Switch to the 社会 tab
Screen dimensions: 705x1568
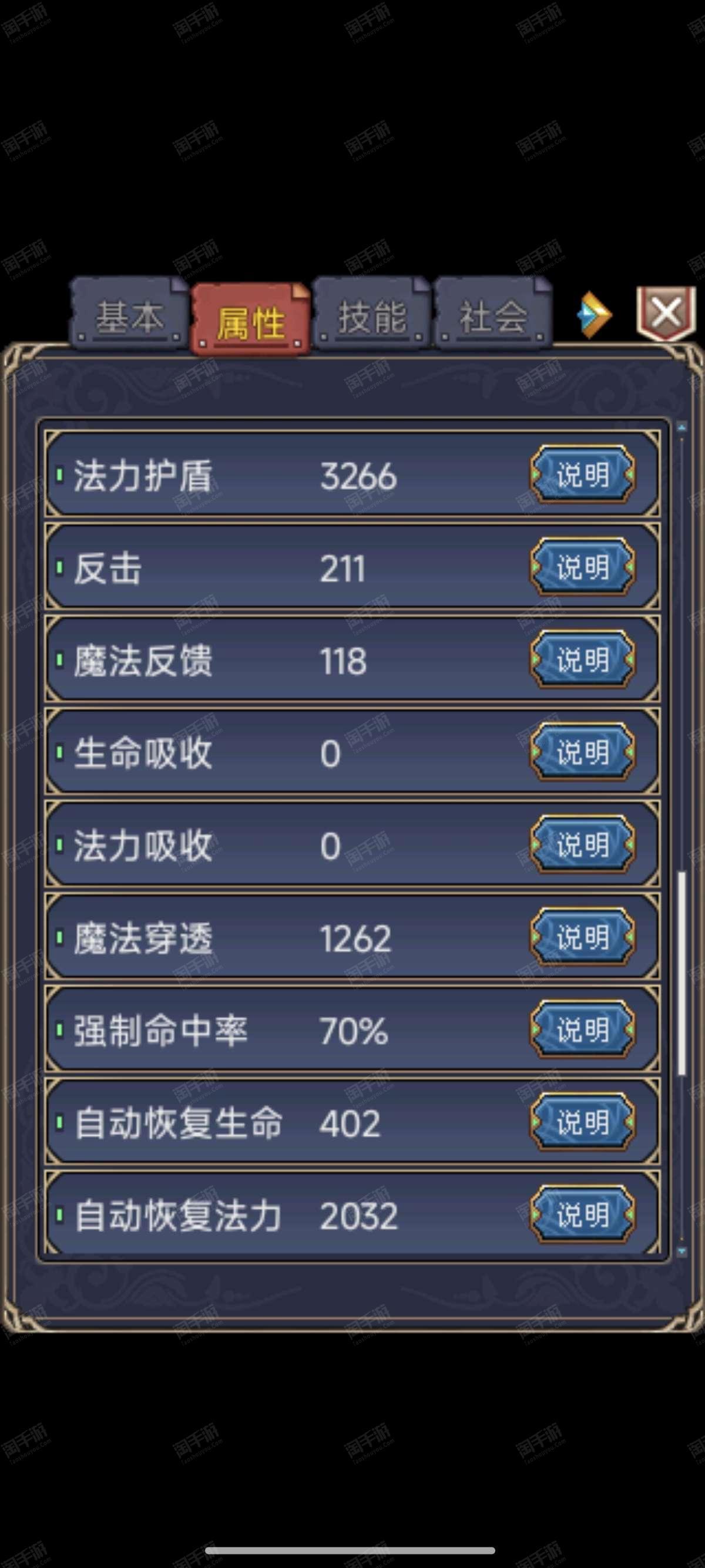tap(493, 315)
